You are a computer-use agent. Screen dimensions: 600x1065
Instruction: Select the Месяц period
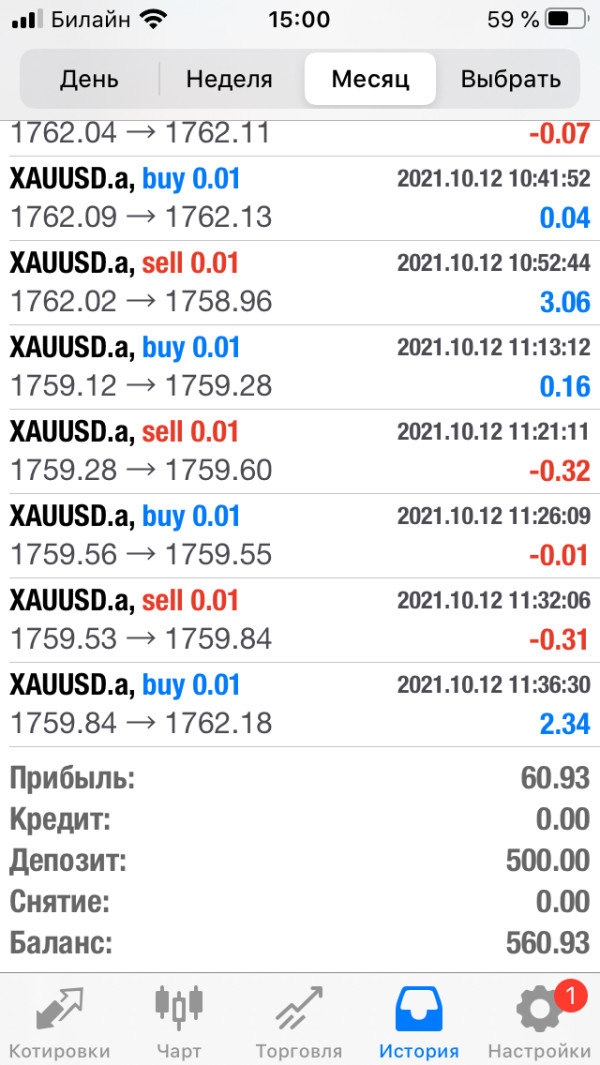[370, 79]
